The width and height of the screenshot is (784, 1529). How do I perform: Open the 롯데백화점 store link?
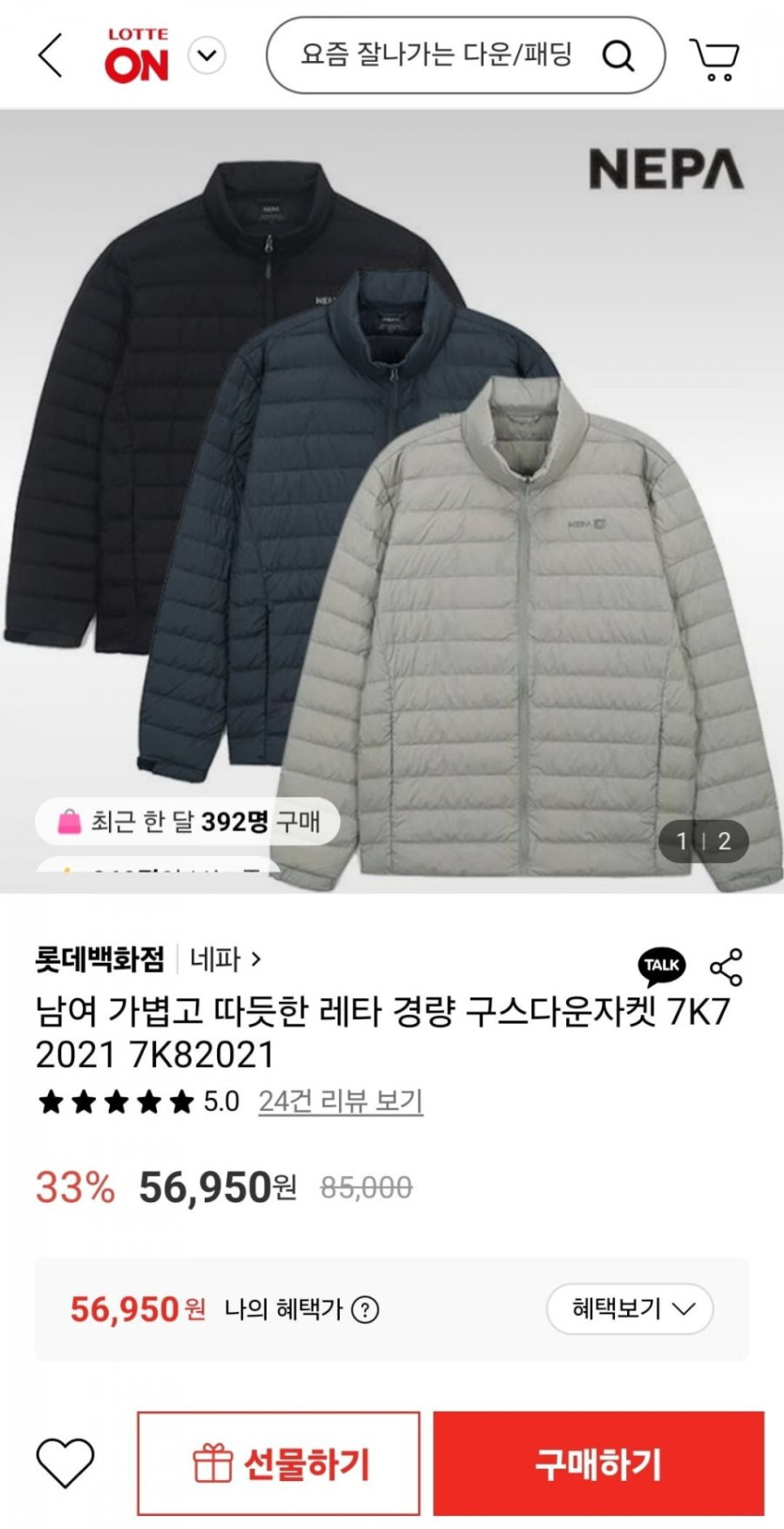[x=100, y=959]
